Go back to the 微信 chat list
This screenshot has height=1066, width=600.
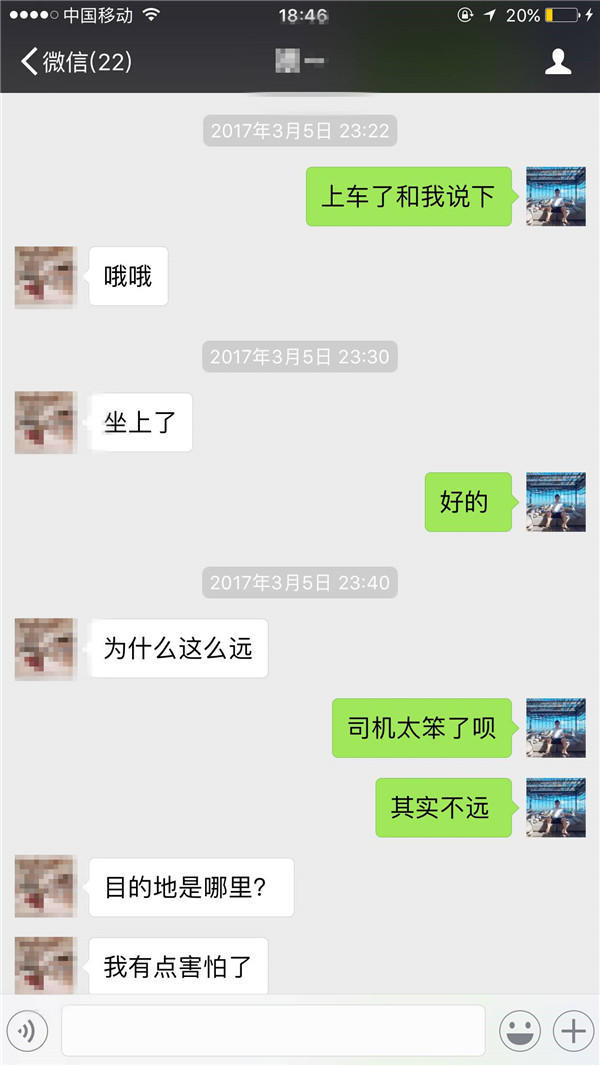click(x=75, y=62)
